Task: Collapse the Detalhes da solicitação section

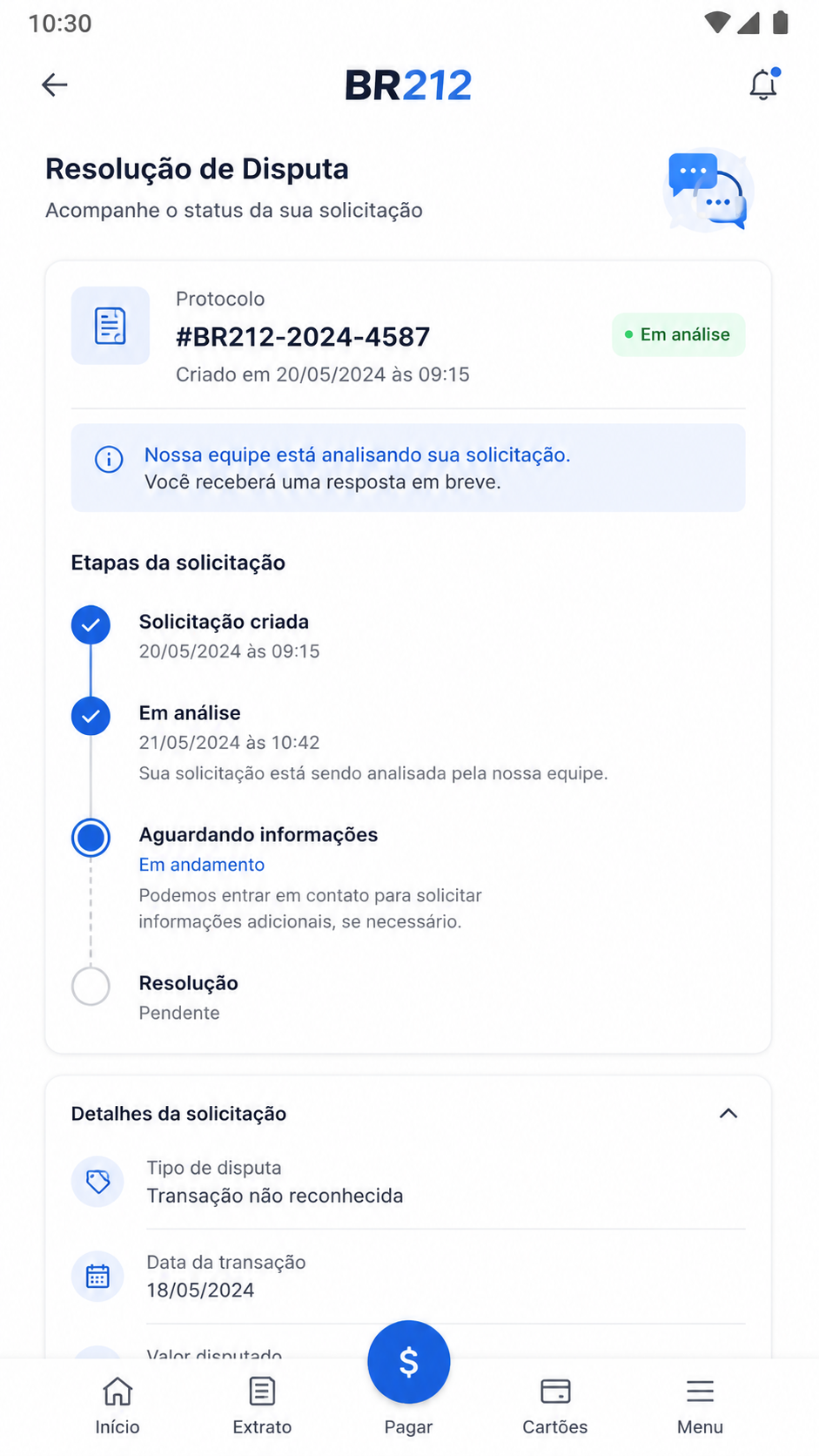Action: [x=728, y=1114]
